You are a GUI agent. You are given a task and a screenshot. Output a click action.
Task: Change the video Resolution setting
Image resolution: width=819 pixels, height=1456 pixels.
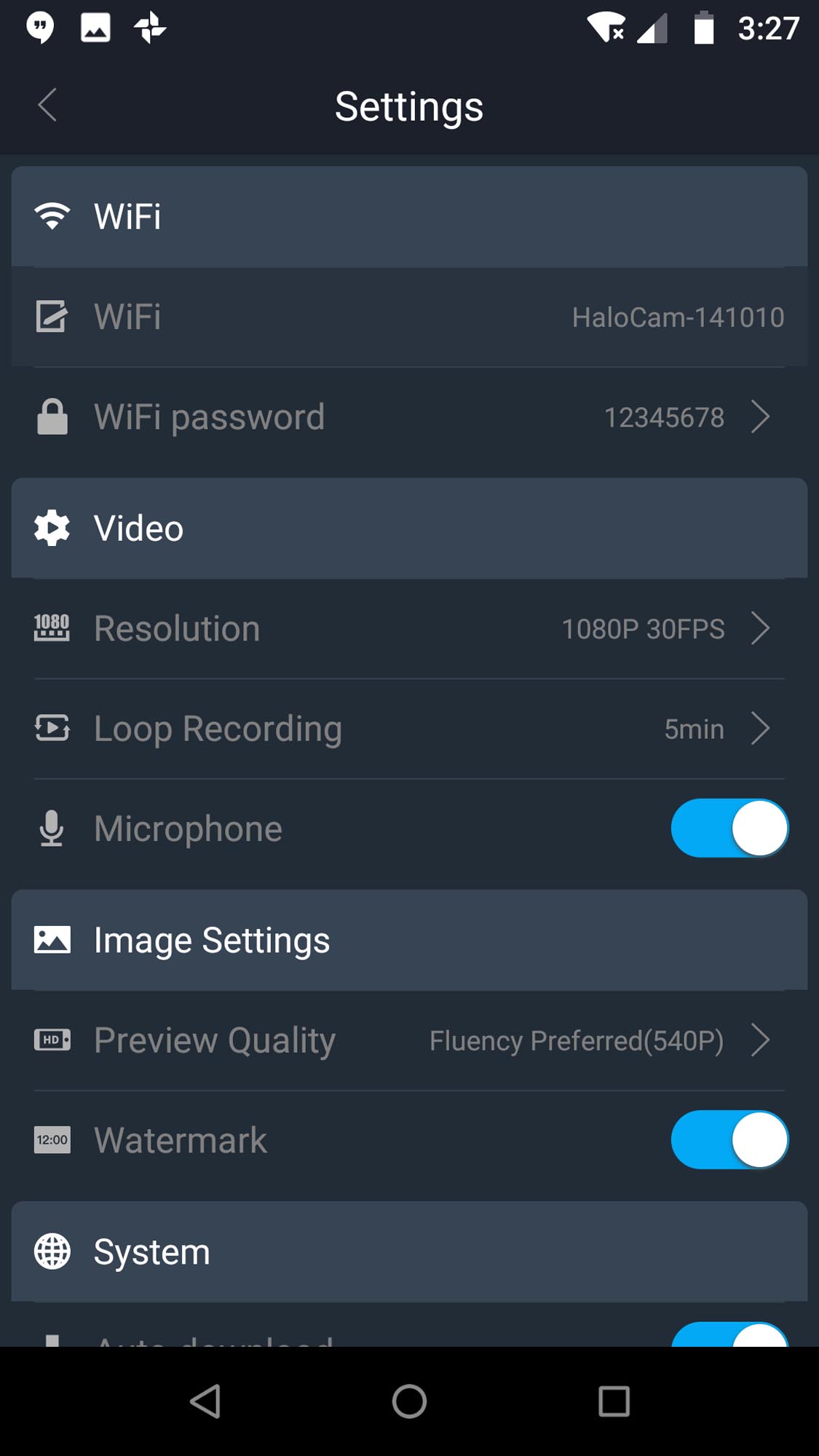(x=409, y=628)
